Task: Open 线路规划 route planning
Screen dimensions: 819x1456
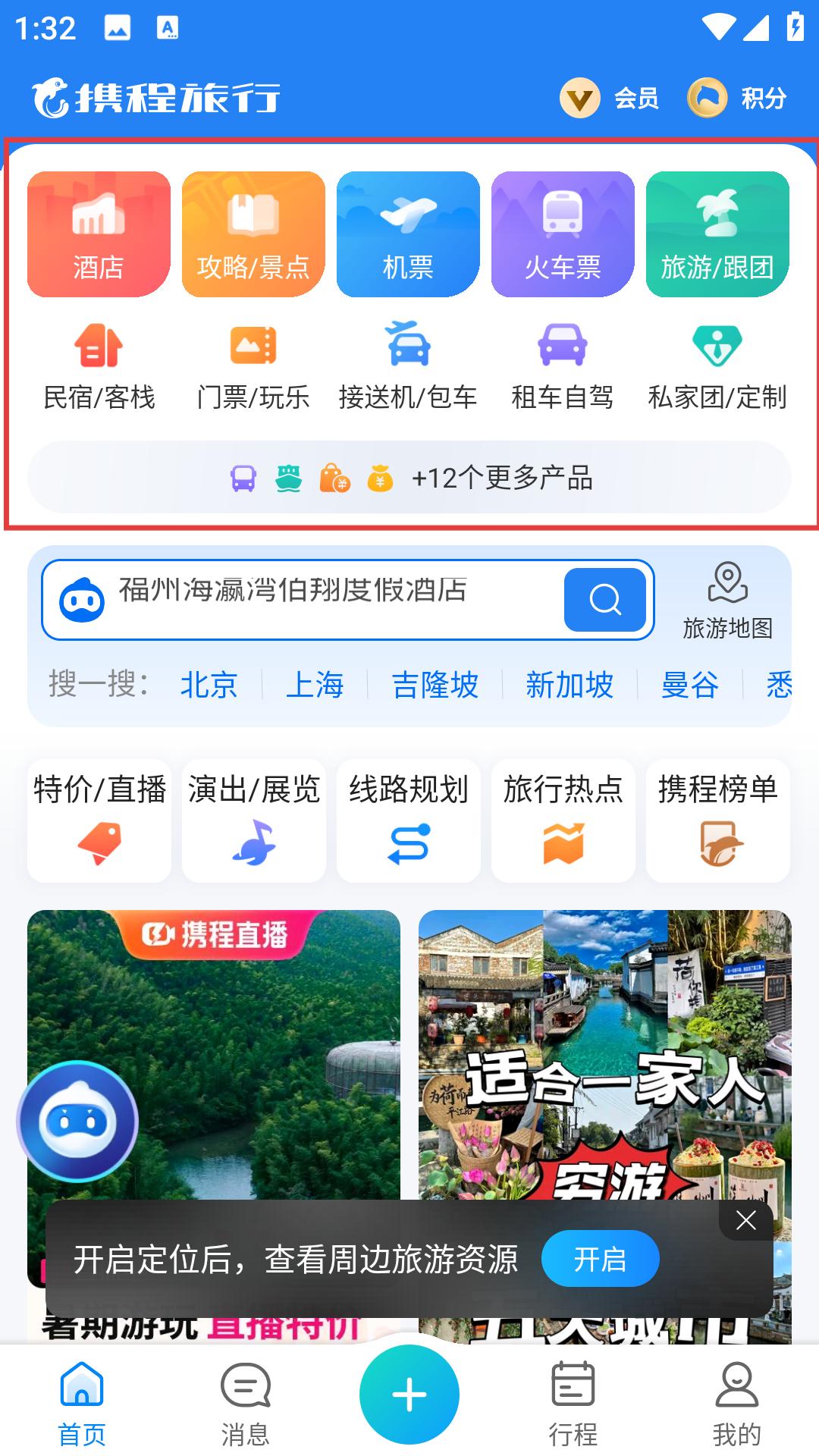Action: coord(408,820)
